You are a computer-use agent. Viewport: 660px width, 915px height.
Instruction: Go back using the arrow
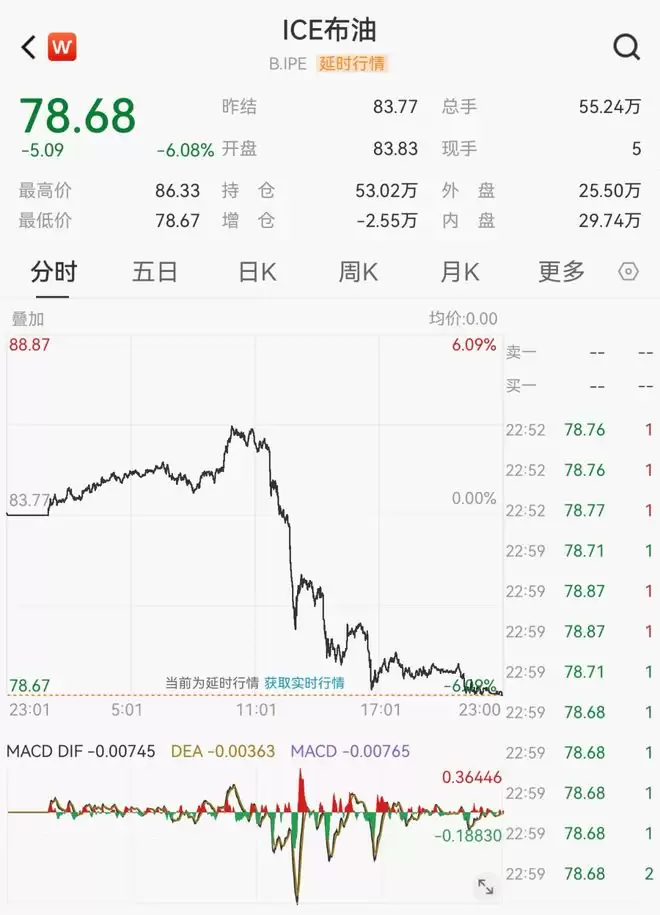(29, 47)
